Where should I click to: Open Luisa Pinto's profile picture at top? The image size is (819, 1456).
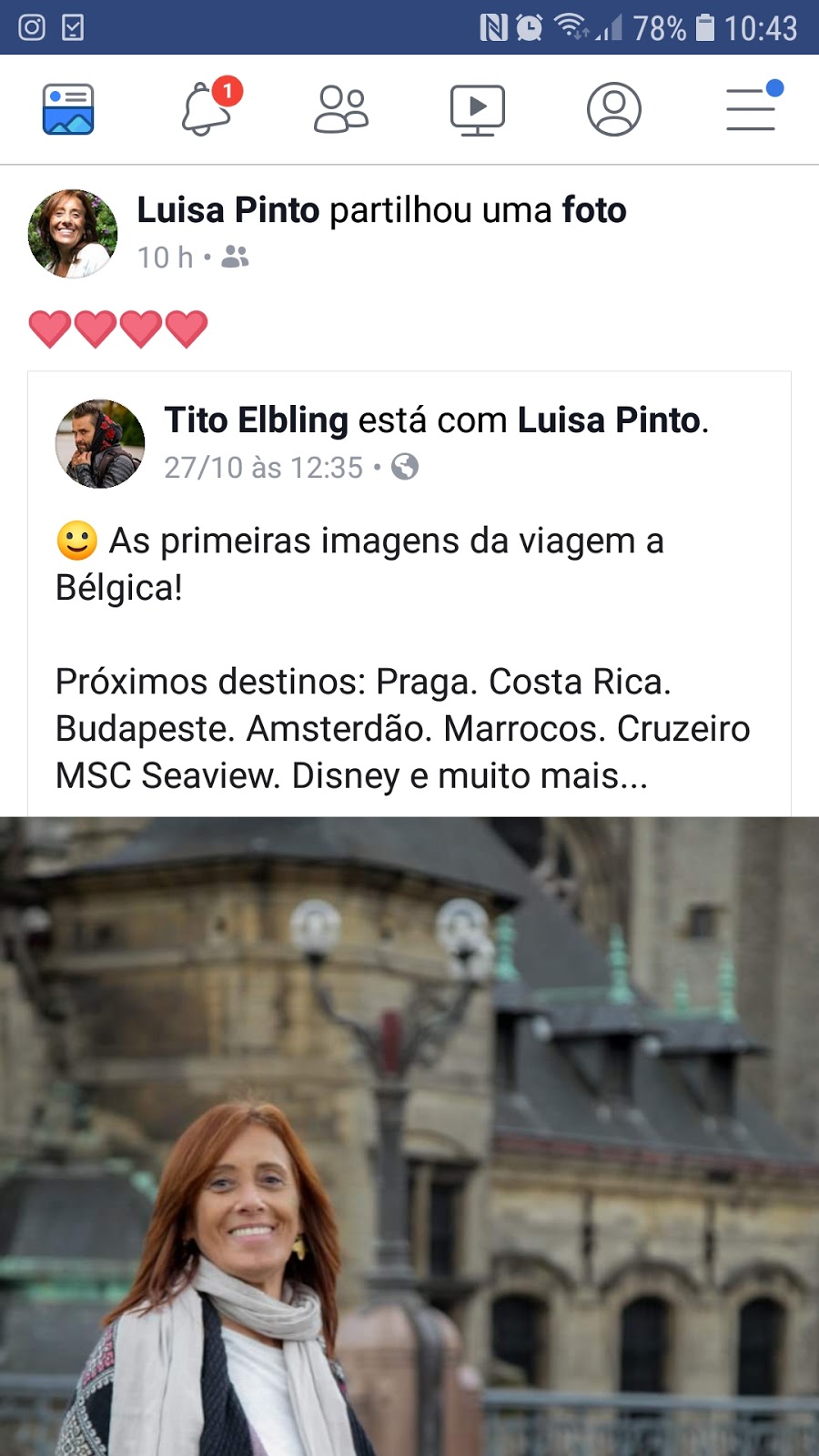[73, 233]
